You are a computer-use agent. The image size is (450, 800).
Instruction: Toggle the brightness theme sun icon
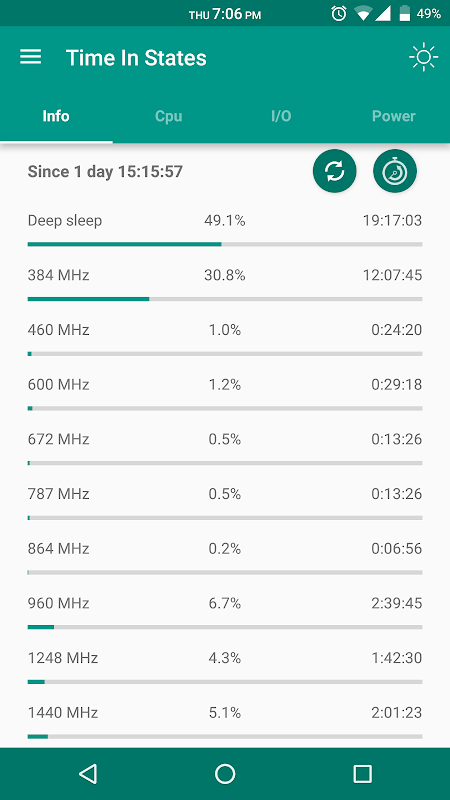pyautogui.click(x=423, y=57)
